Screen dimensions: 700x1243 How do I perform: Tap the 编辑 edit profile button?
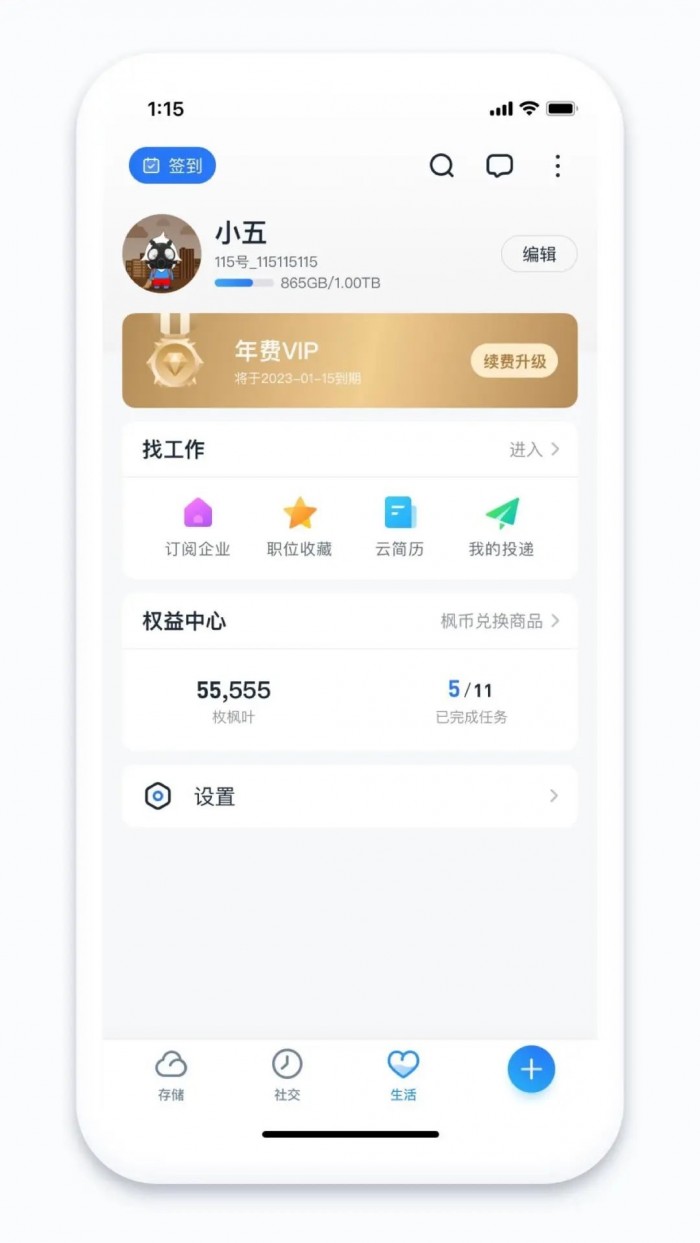click(x=538, y=254)
